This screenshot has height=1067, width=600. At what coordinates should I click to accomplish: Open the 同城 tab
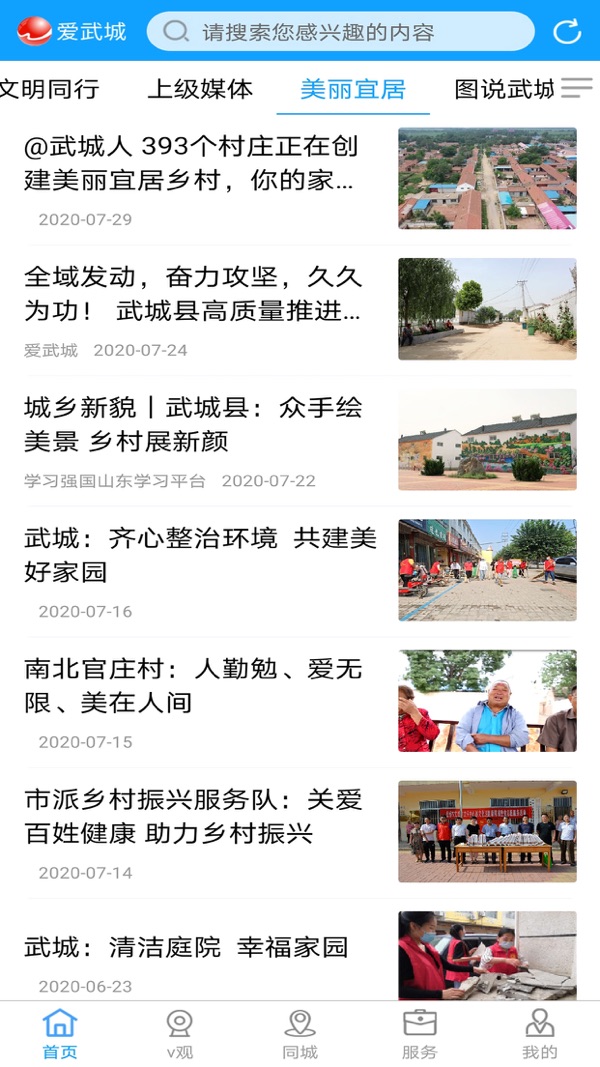300,1034
